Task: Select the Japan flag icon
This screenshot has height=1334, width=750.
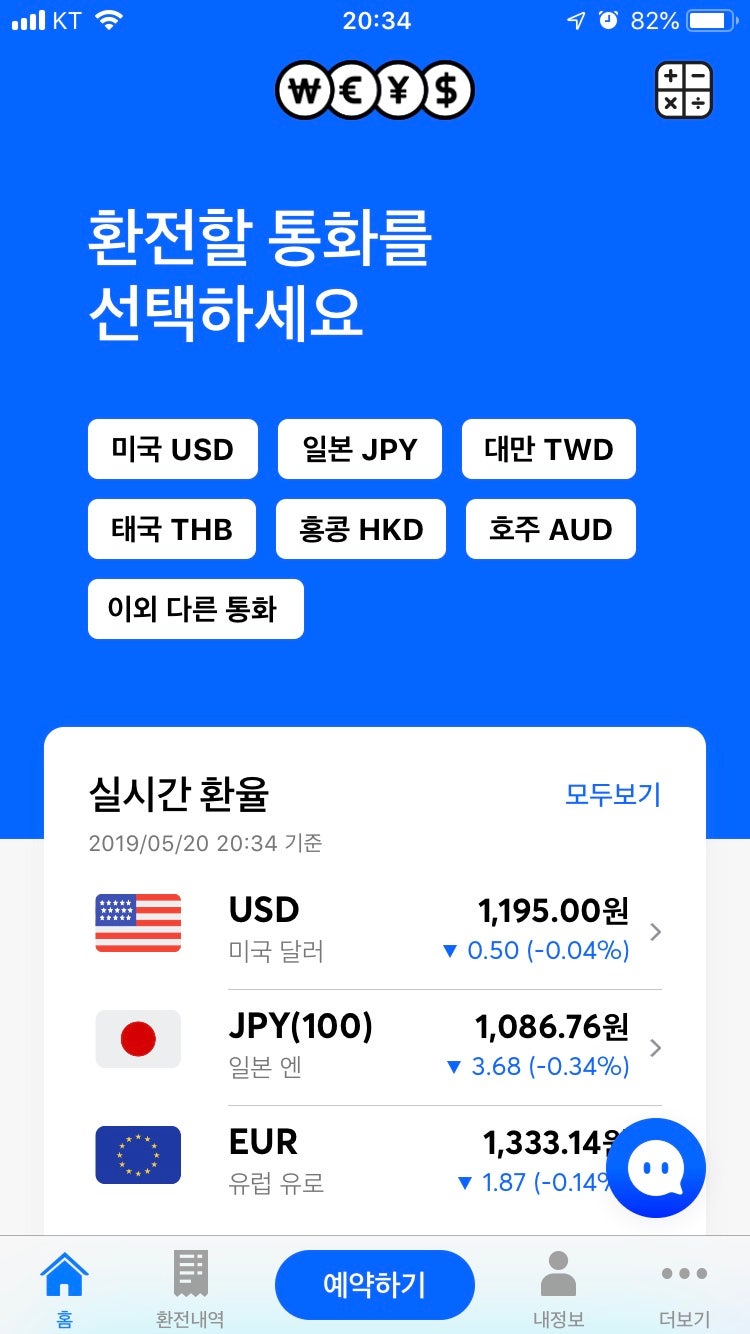Action: pos(137,1040)
